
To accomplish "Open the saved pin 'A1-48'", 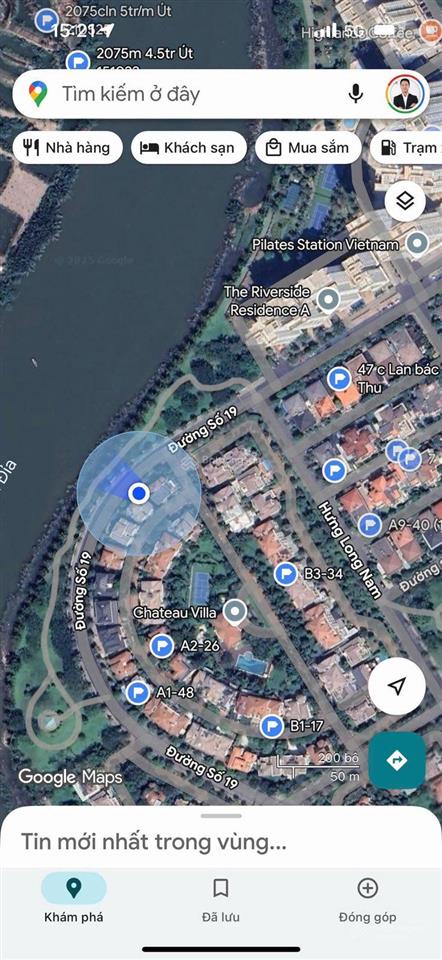I will pyautogui.click(x=138, y=693).
